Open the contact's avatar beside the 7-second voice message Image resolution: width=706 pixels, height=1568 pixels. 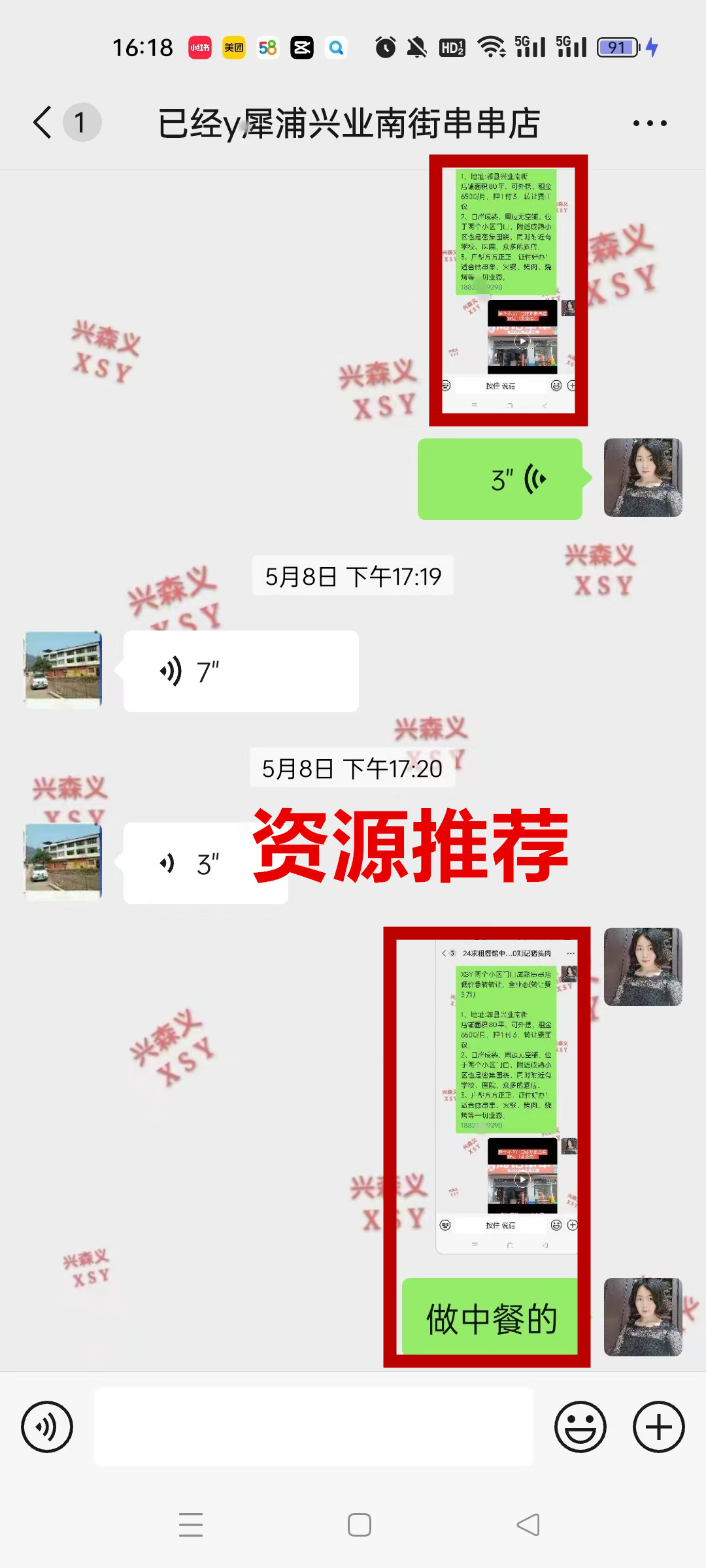coord(63,670)
